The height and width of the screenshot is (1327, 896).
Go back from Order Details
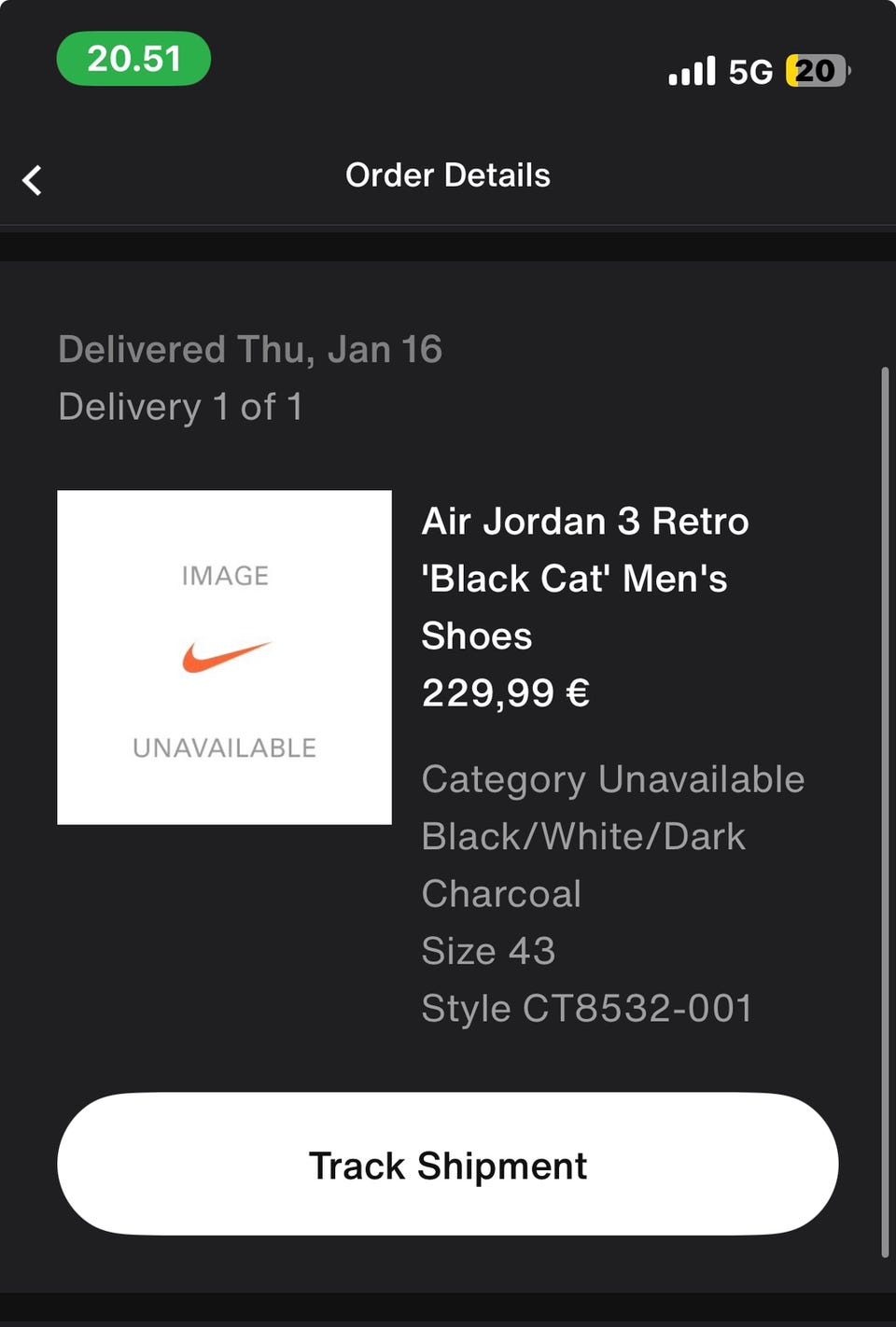point(33,179)
